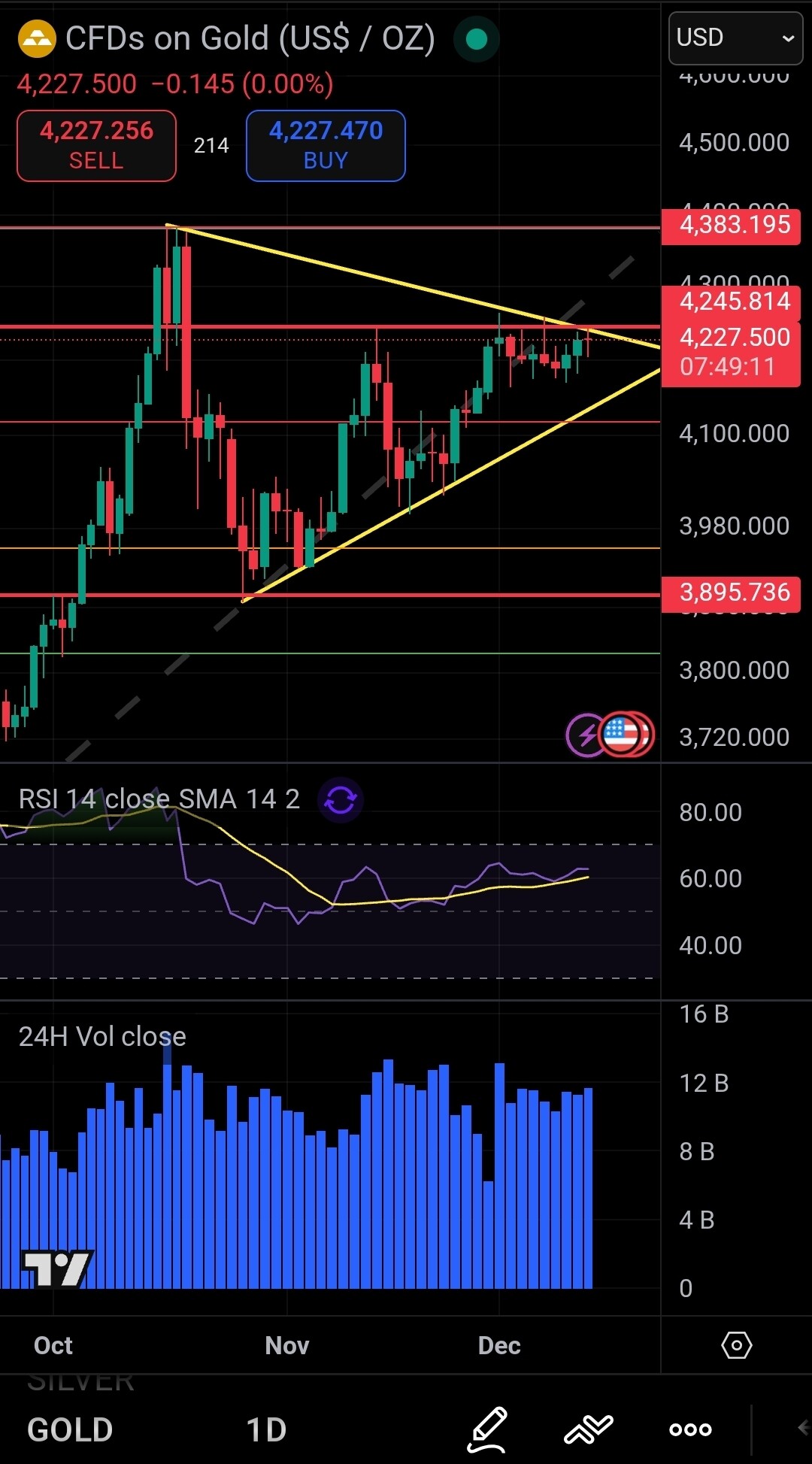The height and width of the screenshot is (1464, 812).
Task: Tap the red SELL price button
Action: pos(96,145)
